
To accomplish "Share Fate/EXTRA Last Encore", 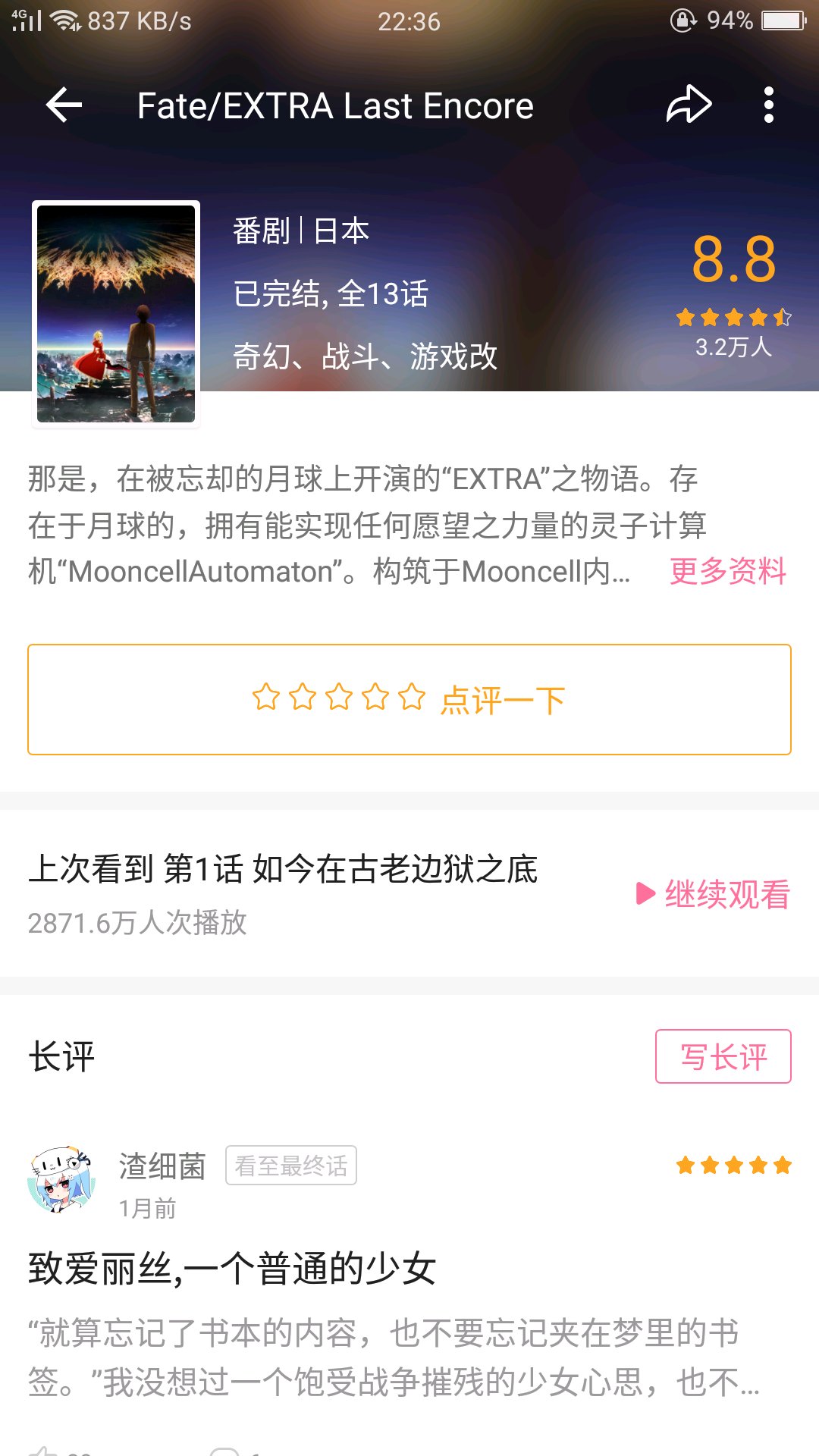I will [x=689, y=105].
